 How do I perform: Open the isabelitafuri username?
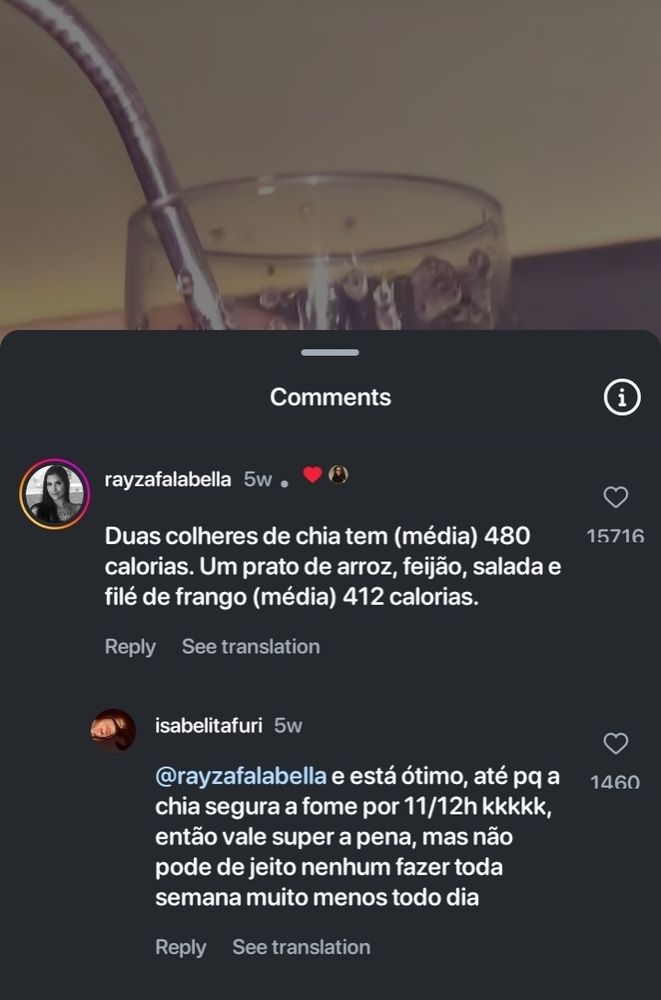click(x=209, y=726)
